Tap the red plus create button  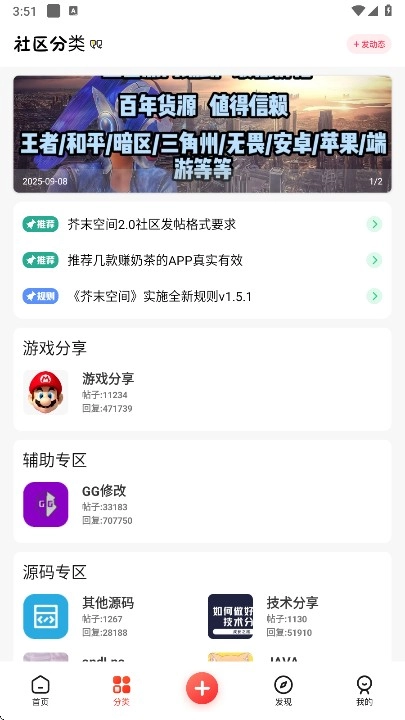202,688
